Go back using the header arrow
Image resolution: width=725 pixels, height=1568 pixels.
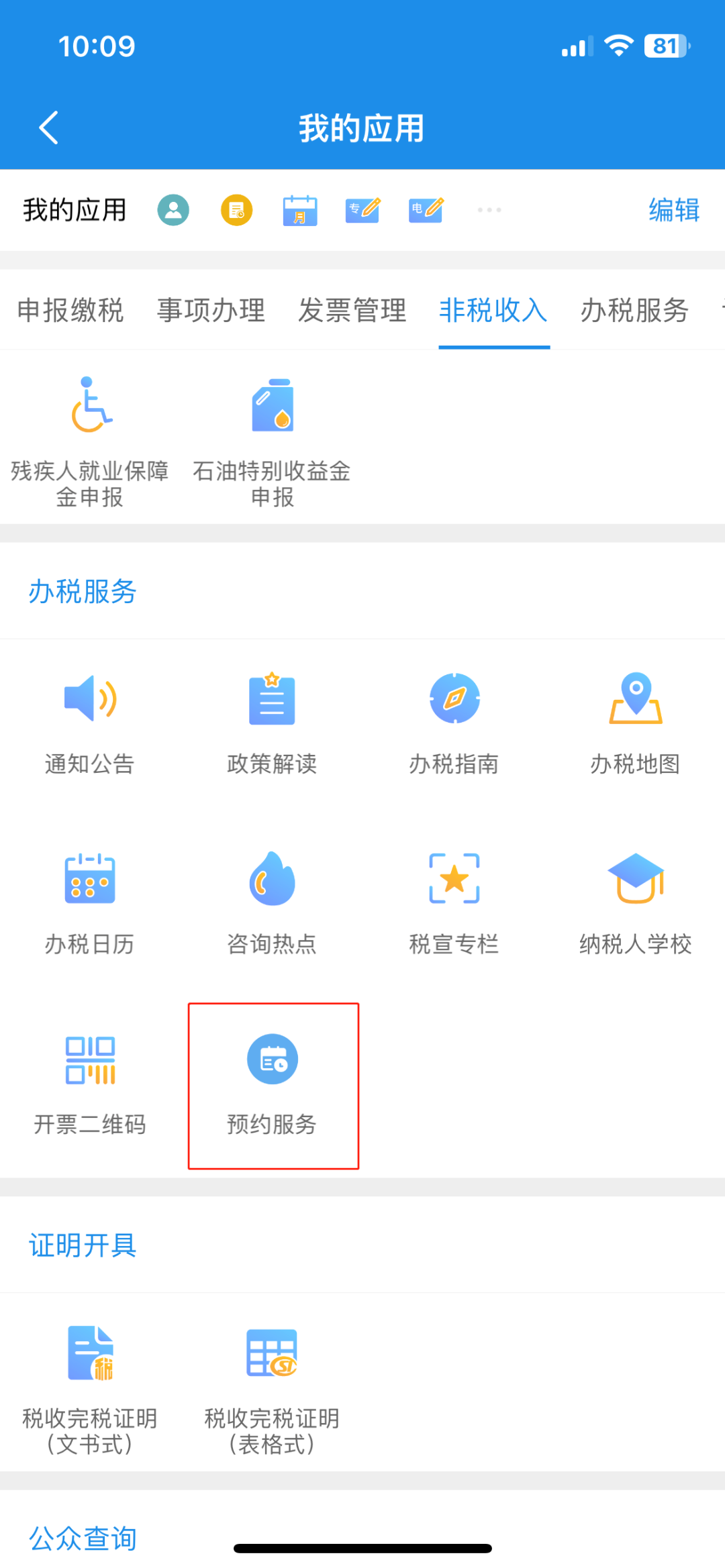coord(48,127)
